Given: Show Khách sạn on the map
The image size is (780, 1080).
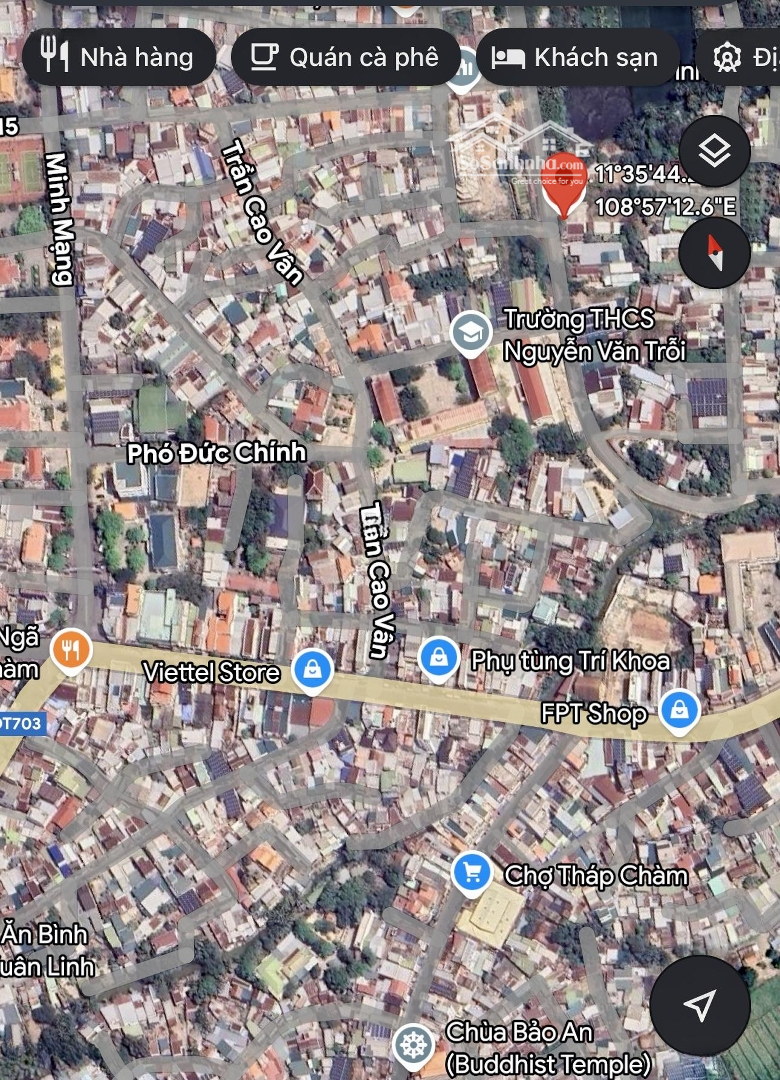Looking at the screenshot, I should [577, 57].
